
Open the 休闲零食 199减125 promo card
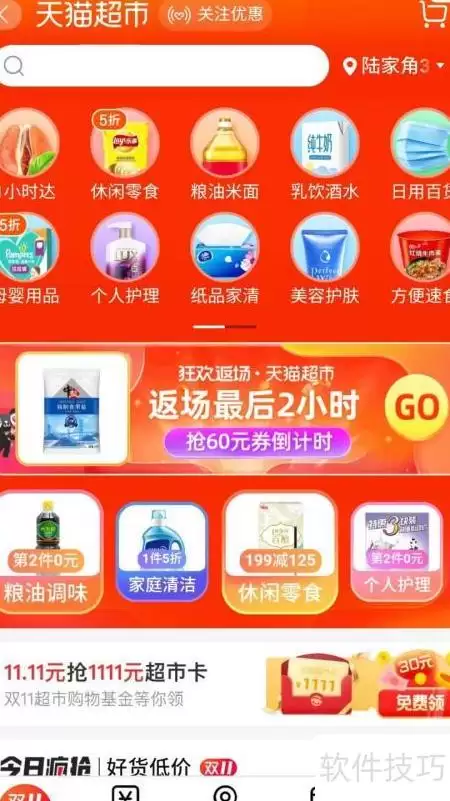pos(280,552)
